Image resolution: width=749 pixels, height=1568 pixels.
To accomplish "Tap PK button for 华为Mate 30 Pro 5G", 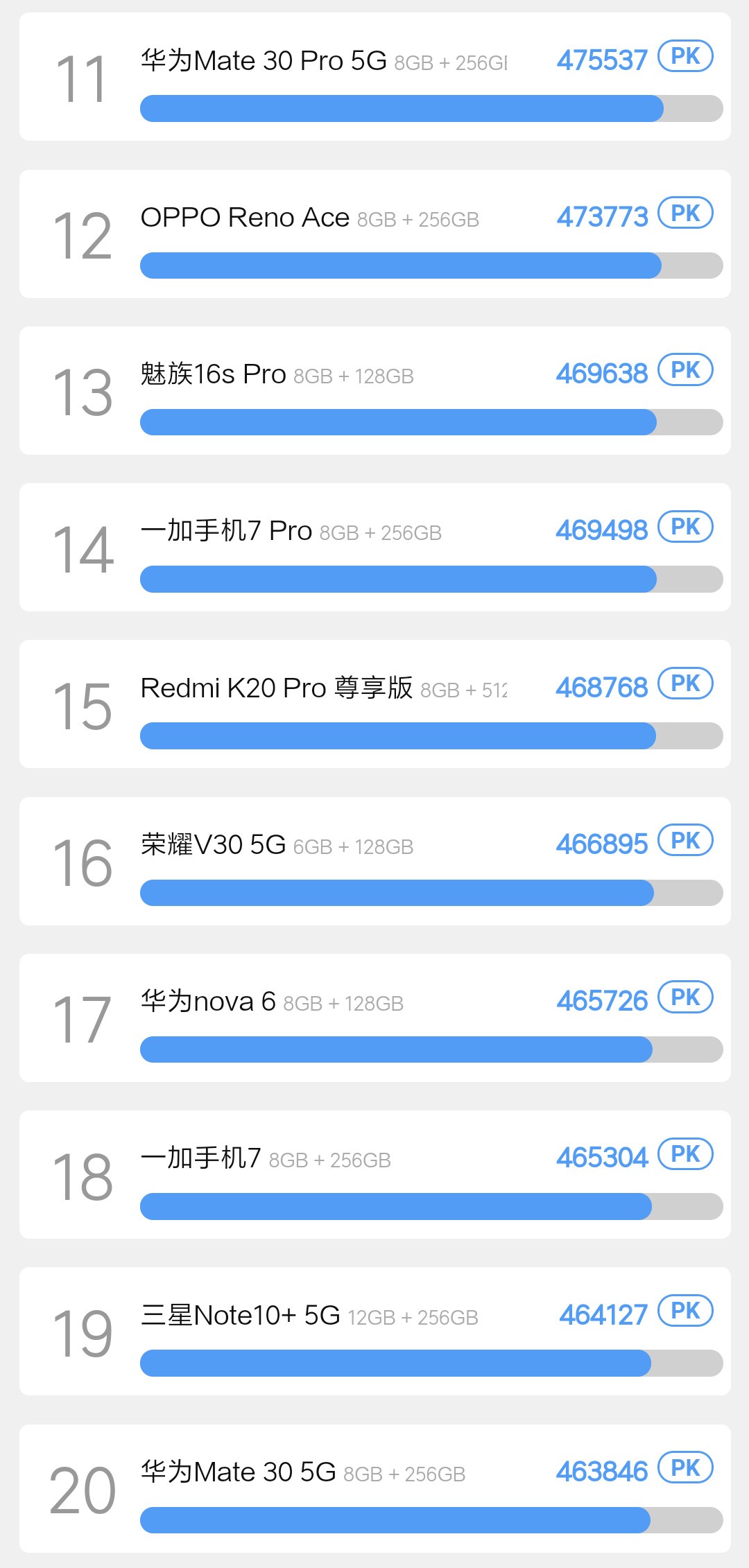I will coord(685,56).
